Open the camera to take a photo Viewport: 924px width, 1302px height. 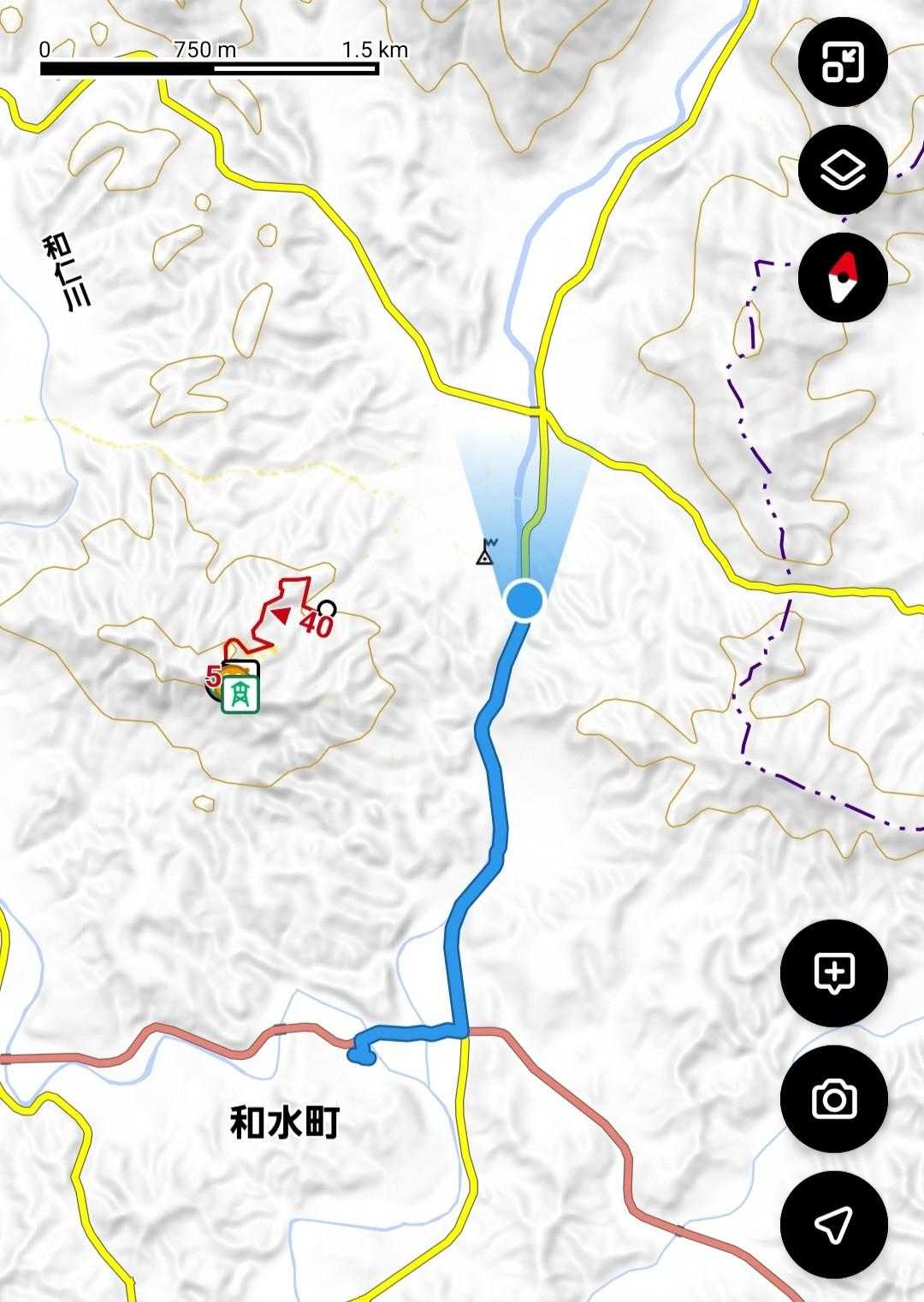[x=834, y=1098]
